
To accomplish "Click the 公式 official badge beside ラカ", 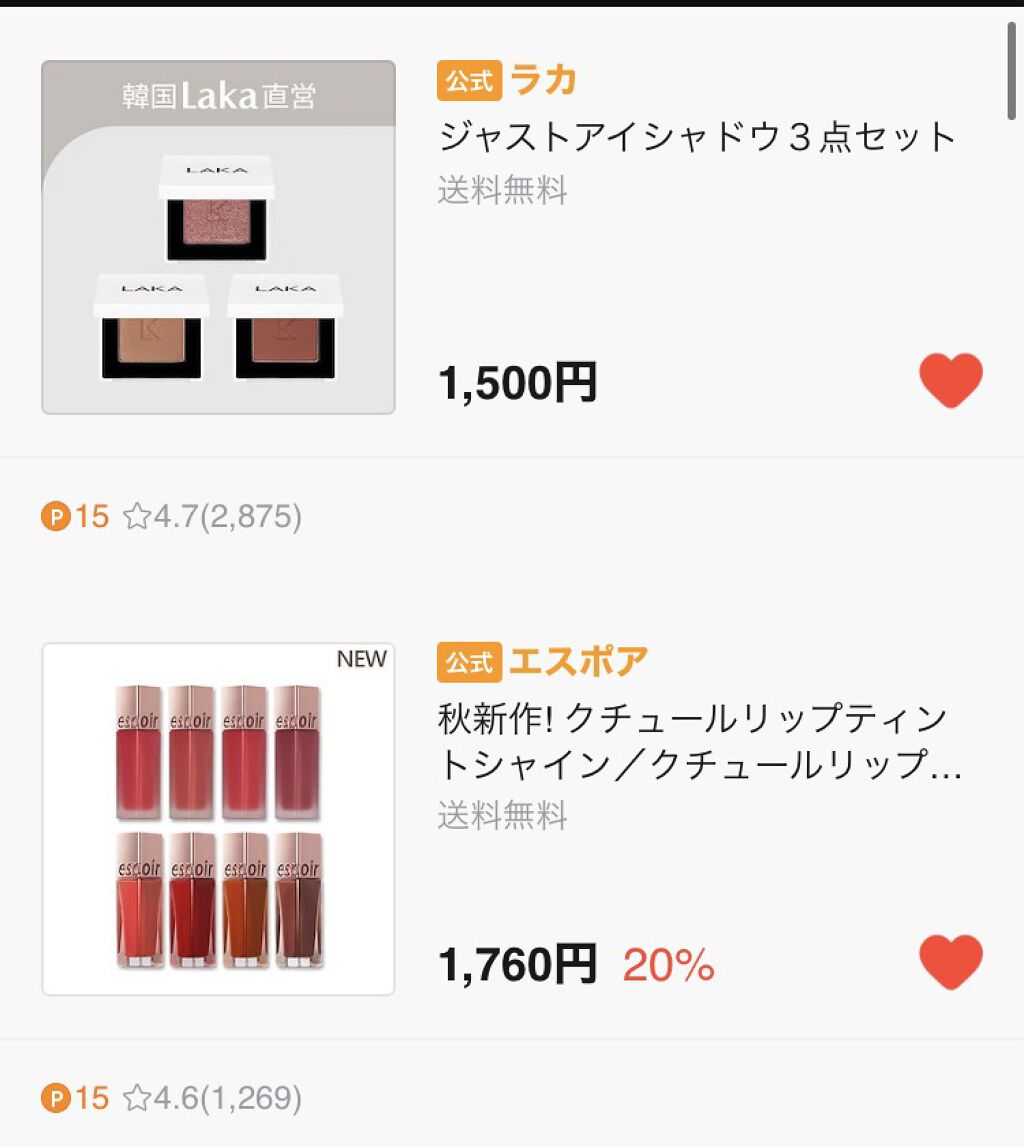I will tap(470, 82).
